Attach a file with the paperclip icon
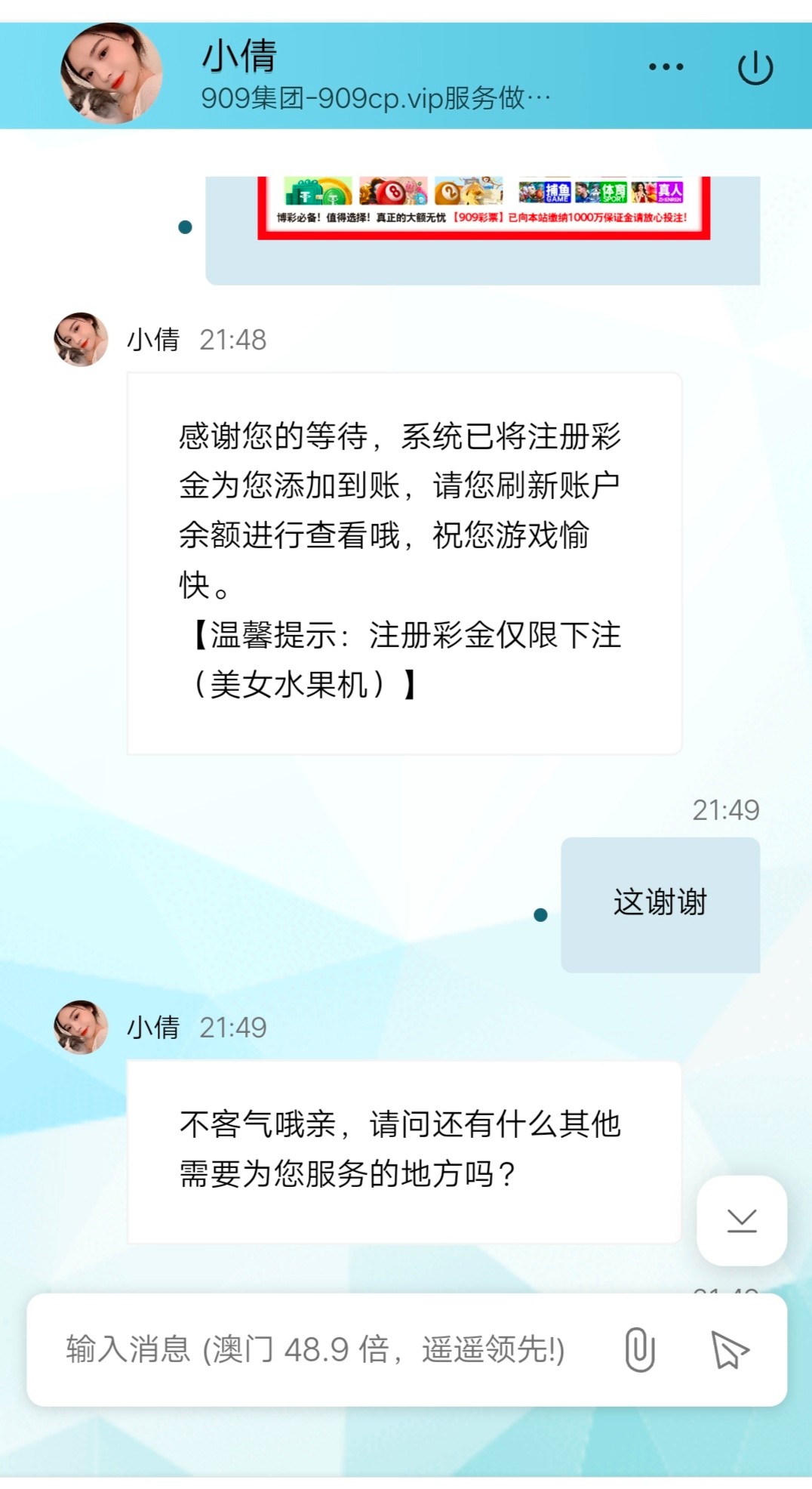 tap(639, 1349)
